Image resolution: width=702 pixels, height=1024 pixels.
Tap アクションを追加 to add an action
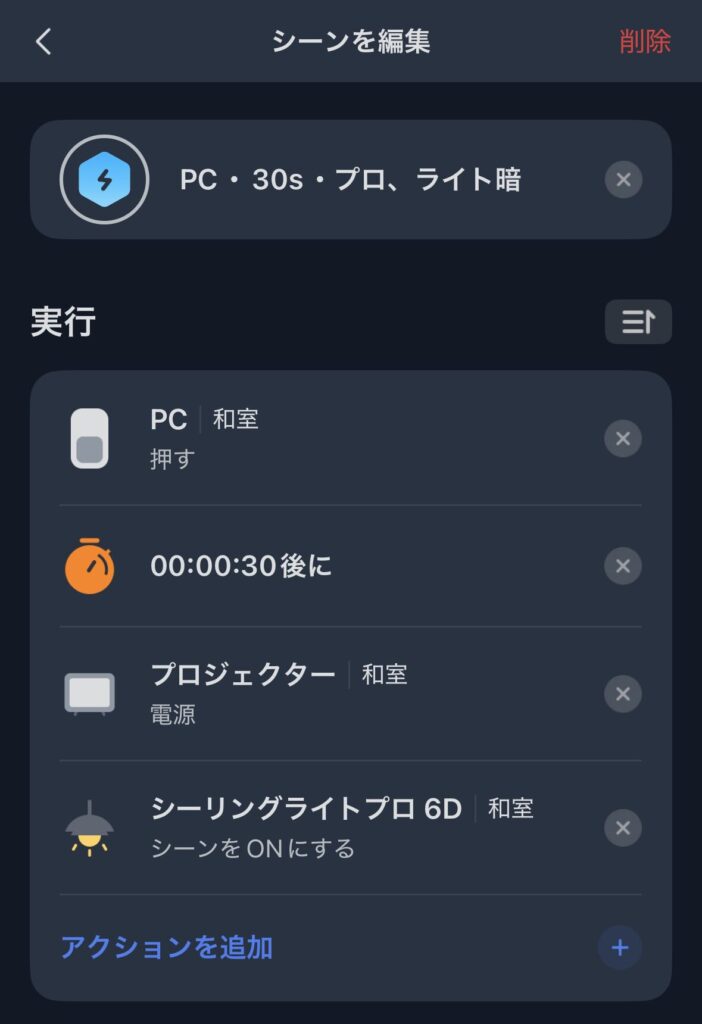(x=167, y=947)
